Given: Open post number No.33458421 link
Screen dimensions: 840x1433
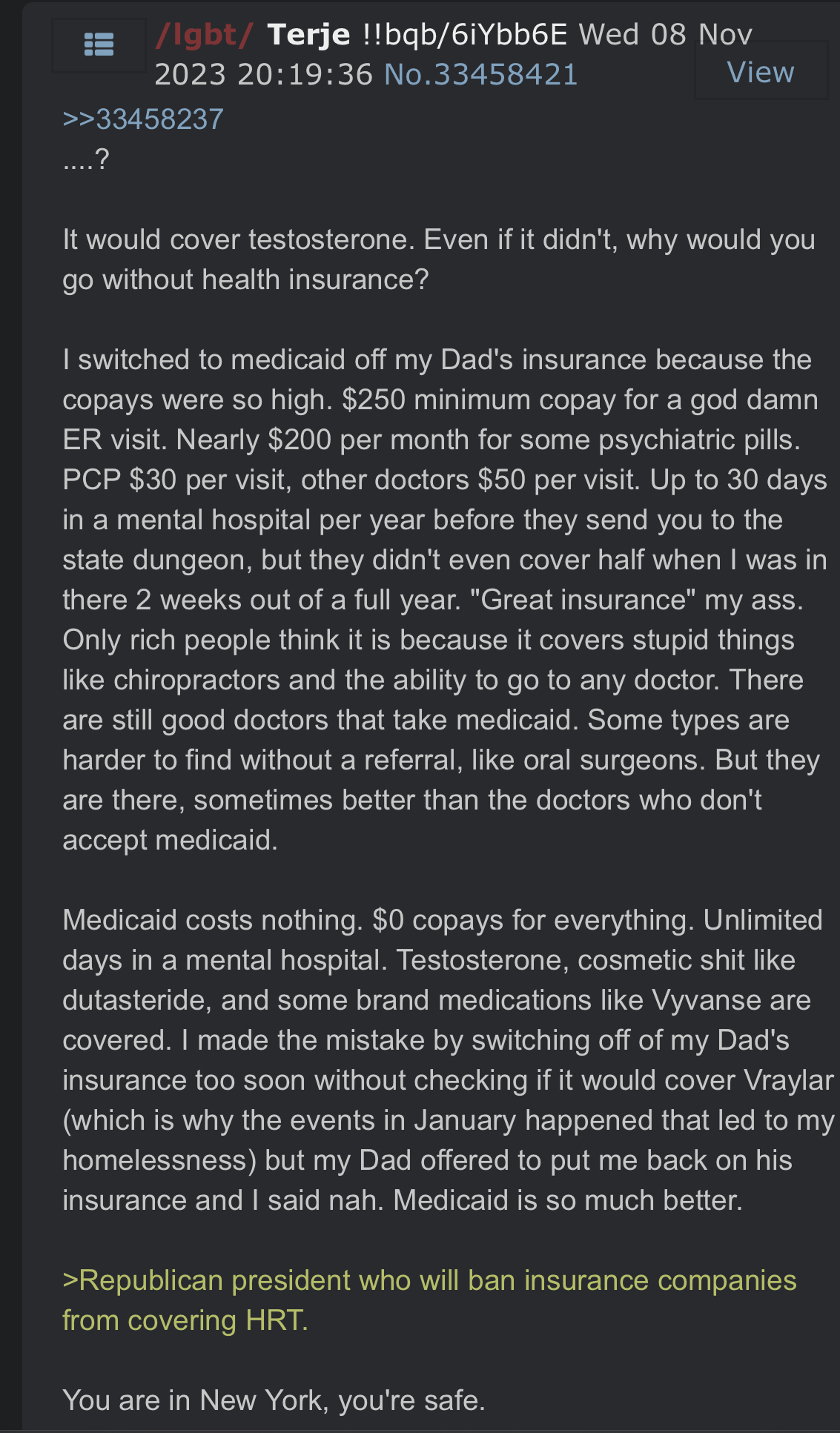Looking at the screenshot, I should pos(481,75).
